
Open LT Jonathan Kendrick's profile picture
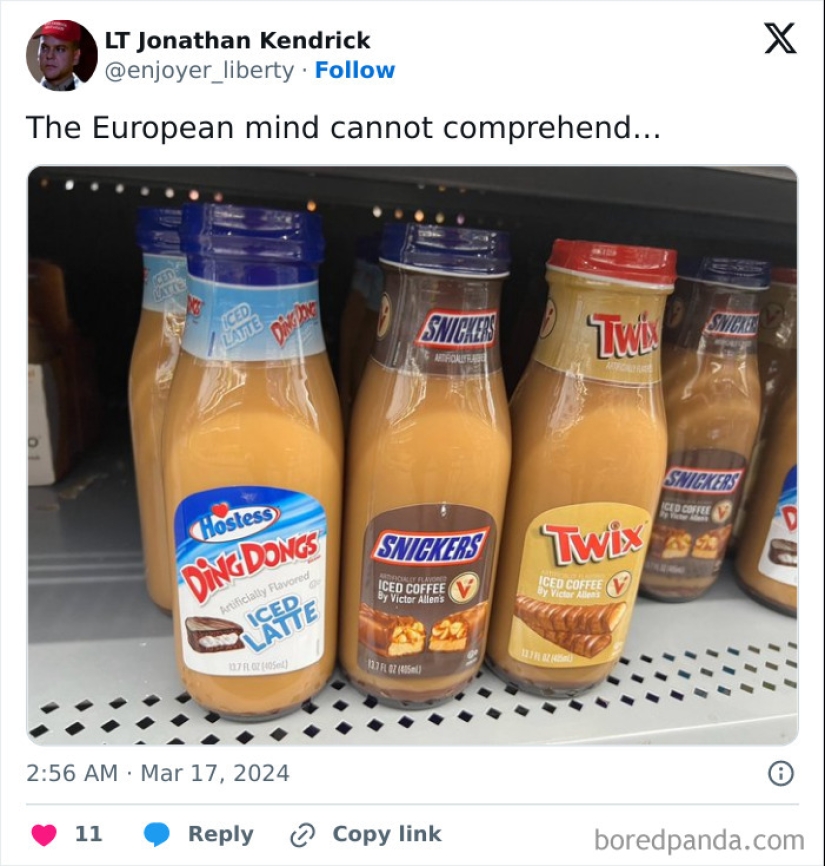point(61,55)
